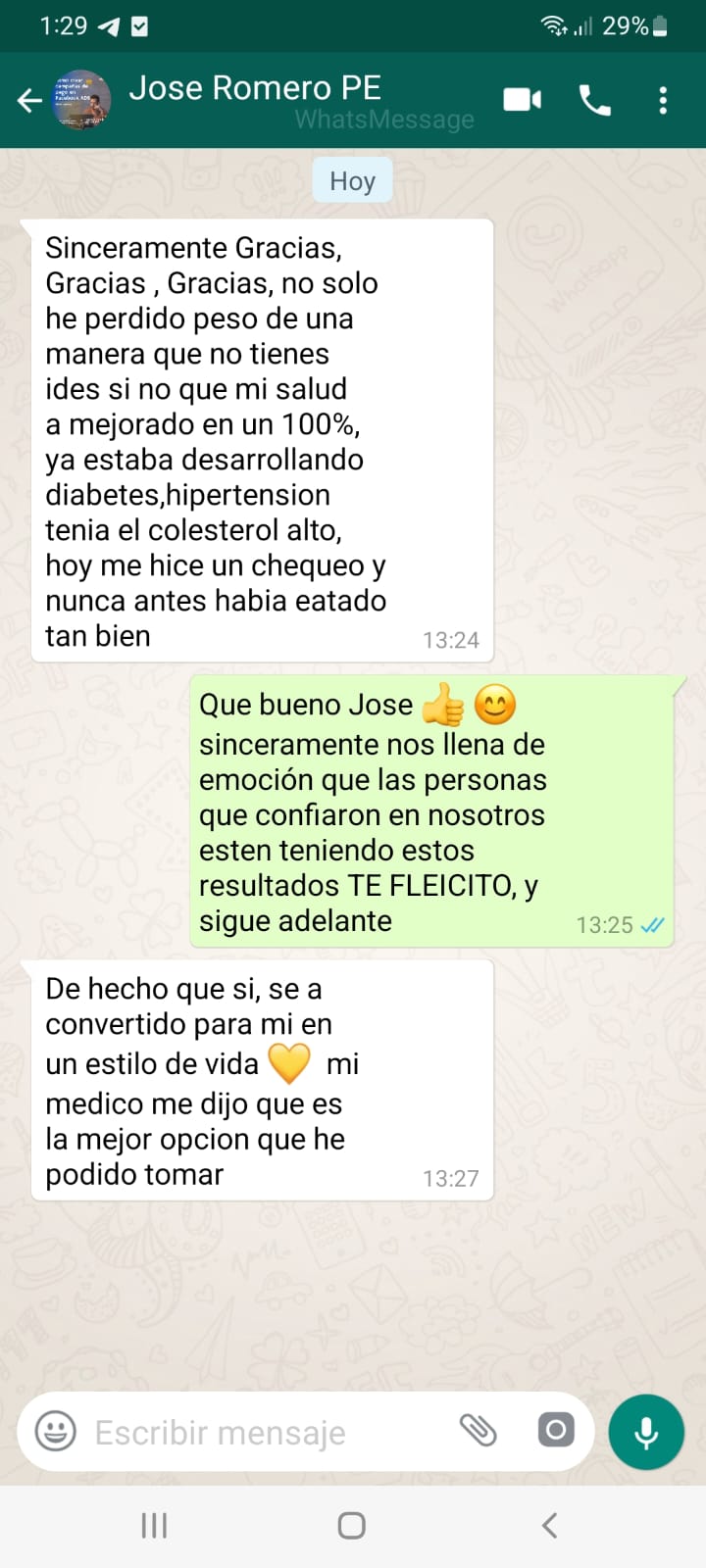
Task: Open the emoji picker
Action: click(x=56, y=1432)
